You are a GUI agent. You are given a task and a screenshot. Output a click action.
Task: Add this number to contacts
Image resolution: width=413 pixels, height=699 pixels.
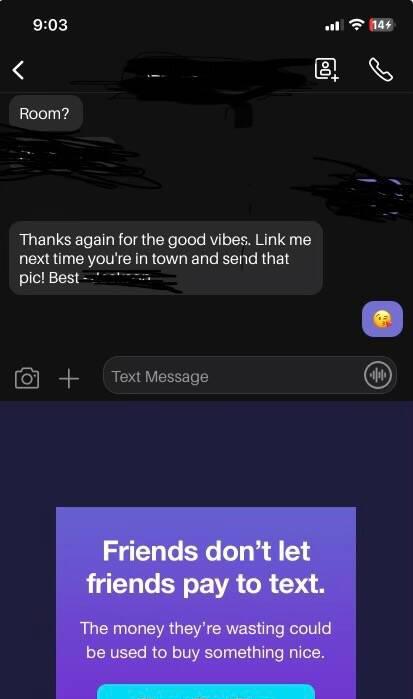326,69
